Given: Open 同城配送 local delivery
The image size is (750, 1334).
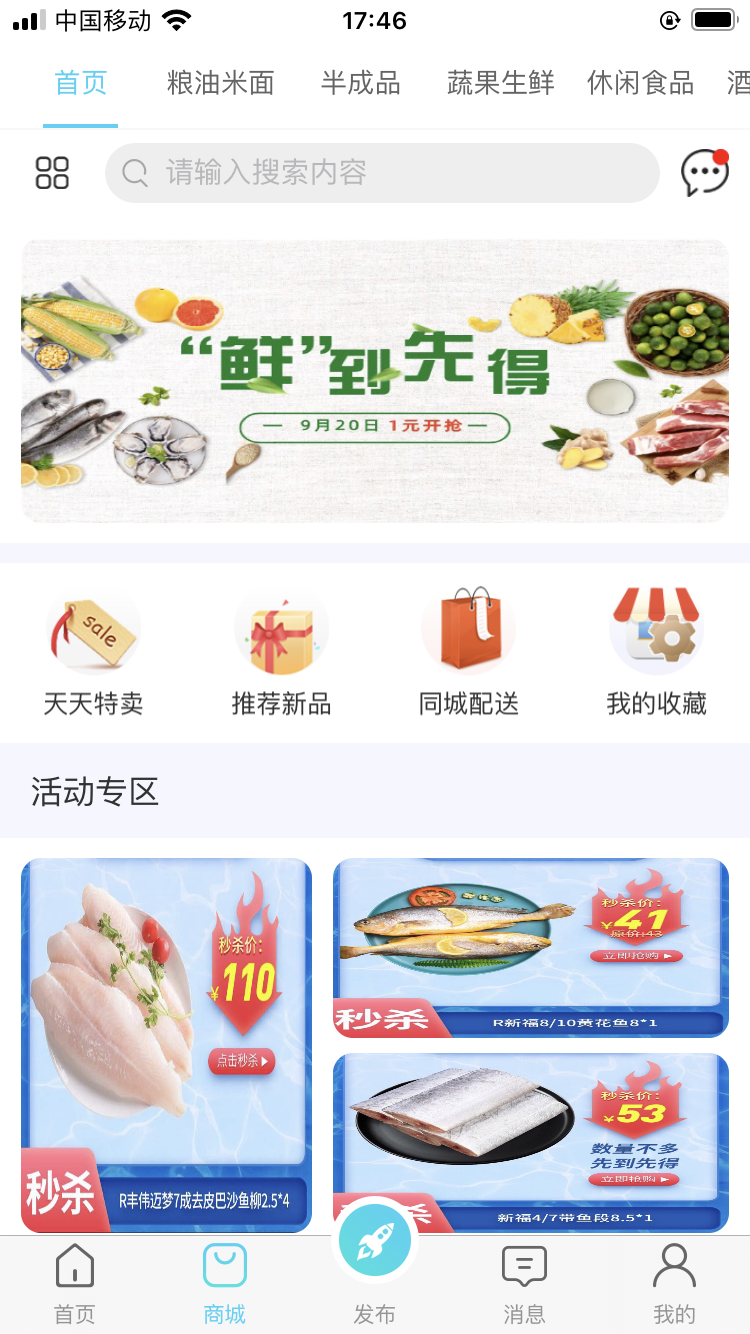Looking at the screenshot, I should click(469, 652).
